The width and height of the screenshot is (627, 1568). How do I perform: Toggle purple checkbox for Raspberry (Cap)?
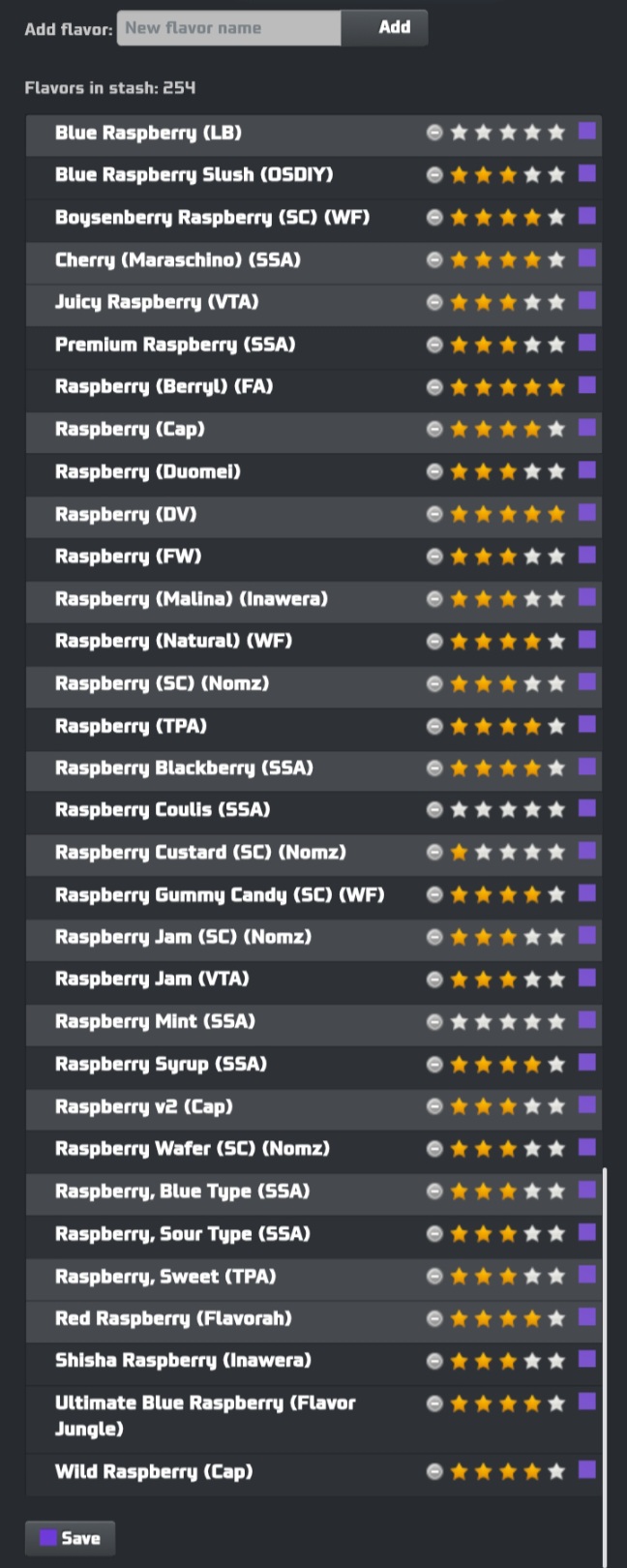click(x=586, y=428)
